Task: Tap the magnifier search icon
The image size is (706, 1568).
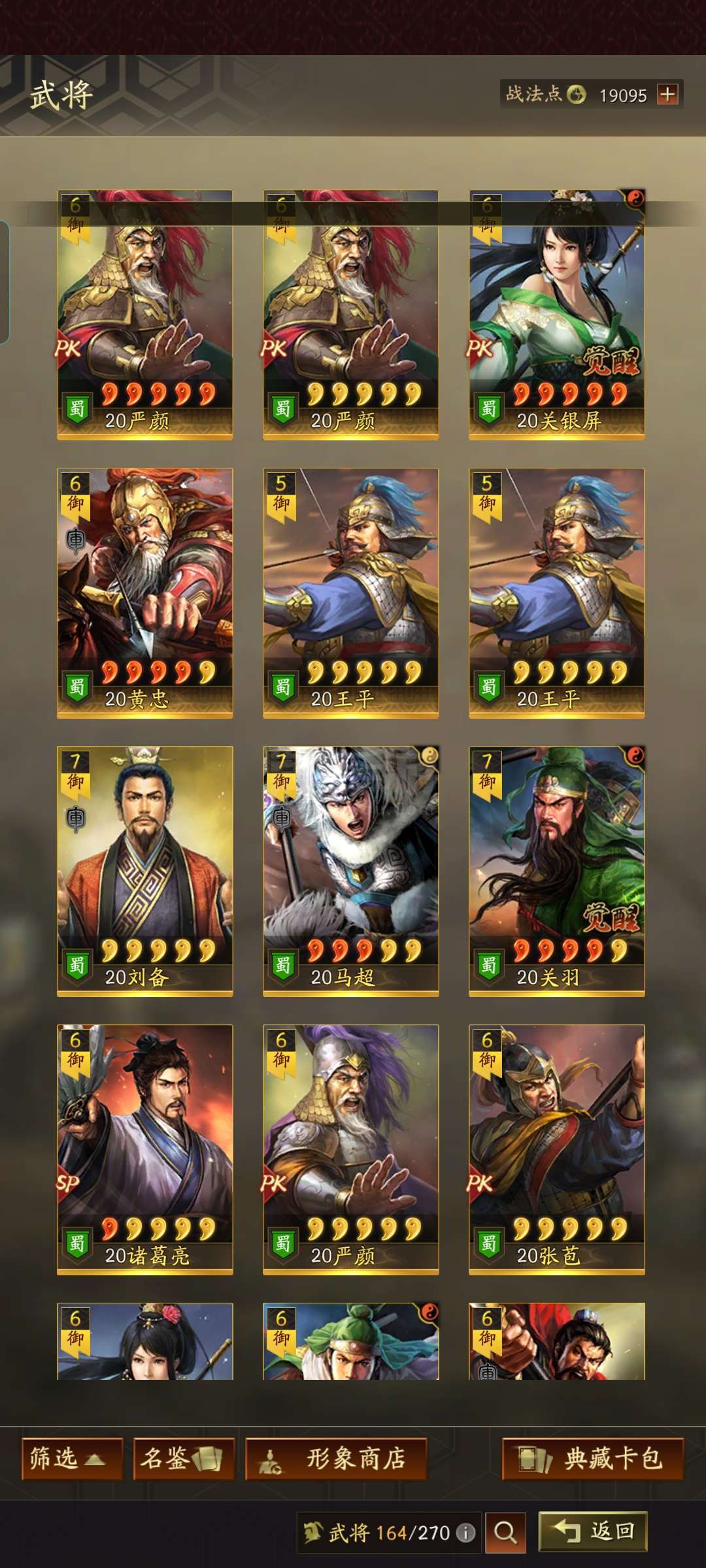Action: click(x=505, y=1532)
